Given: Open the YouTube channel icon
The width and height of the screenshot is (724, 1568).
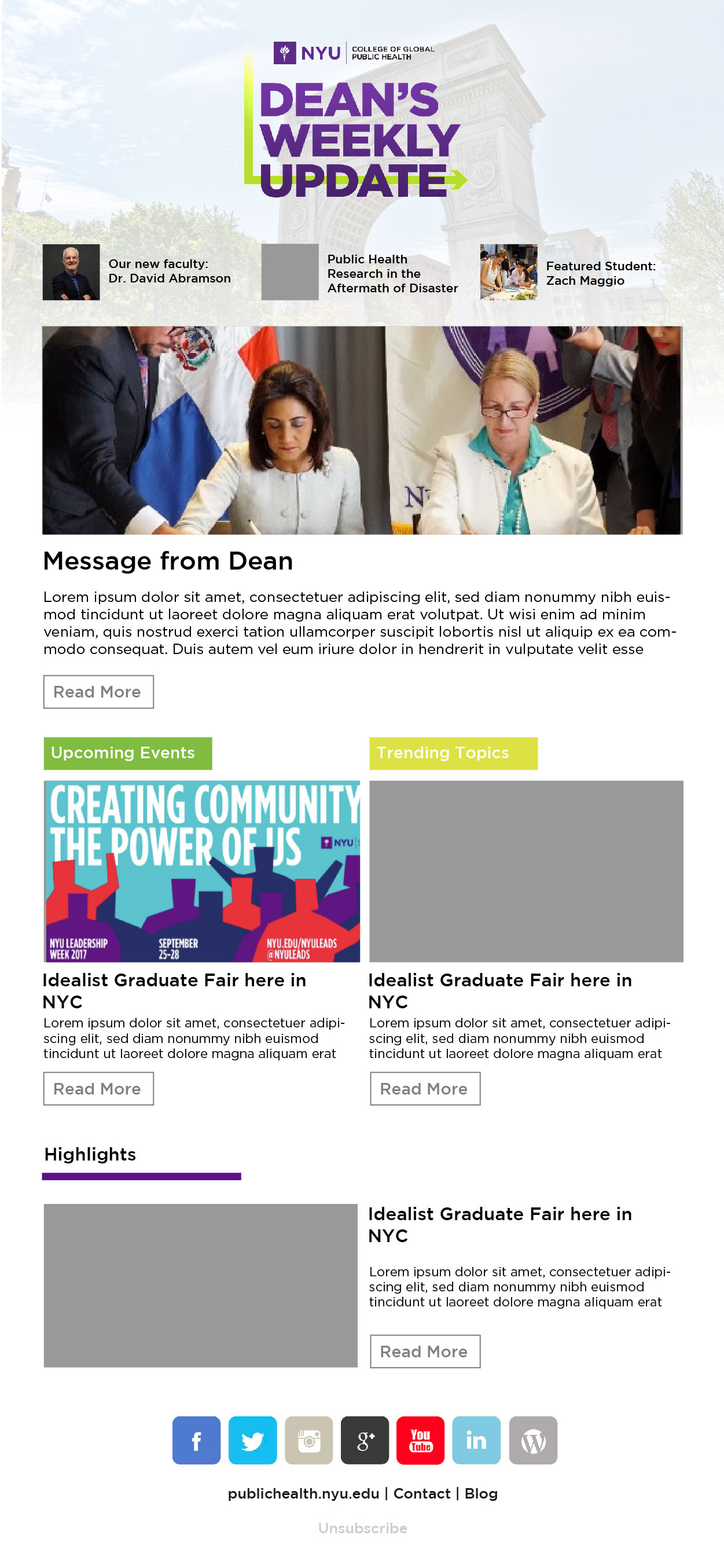Looking at the screenshot, I should point(420,1440).
